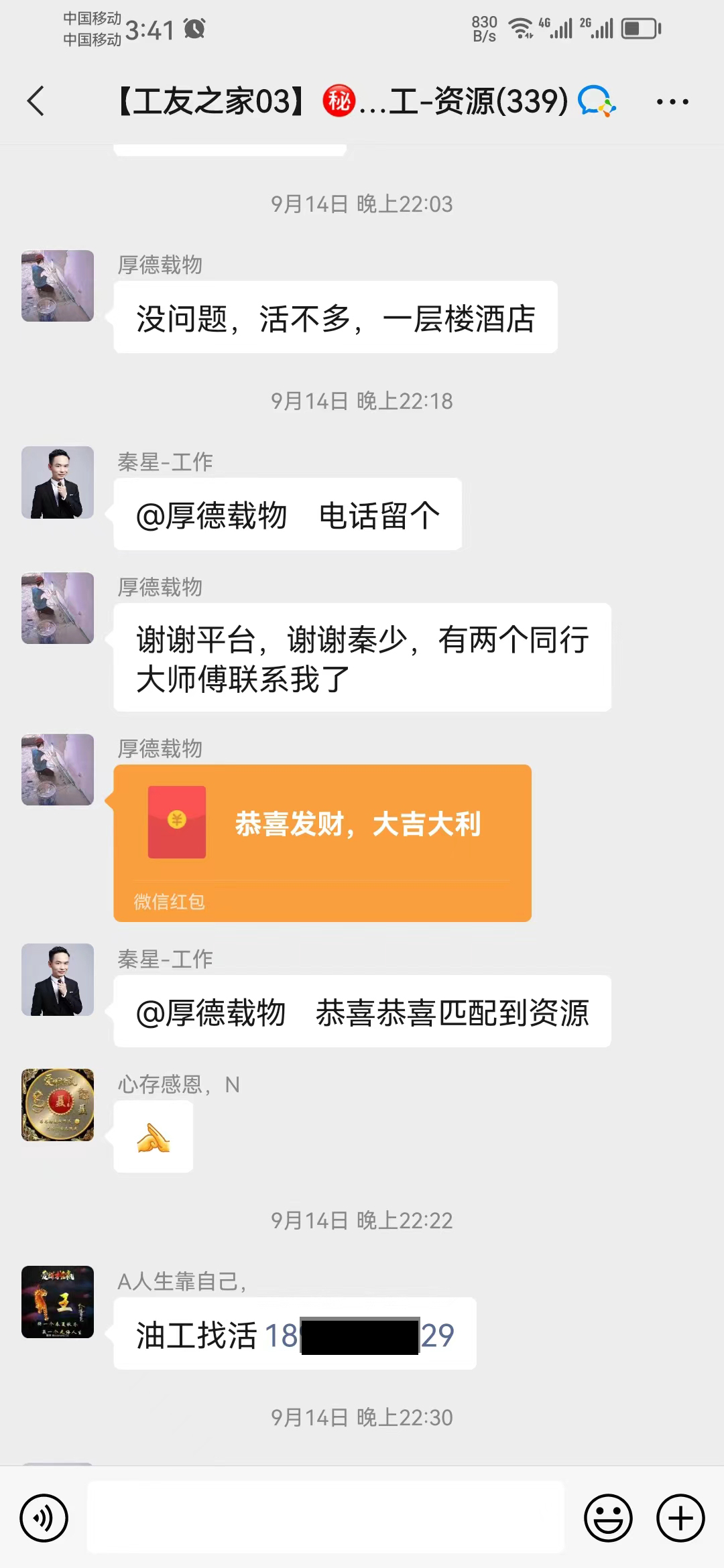Image resolution: width=724 pixels, height=1568 pixels.
Task: Open 厚德载物 avatar beside 没问题 message
Action: (58, 286)
